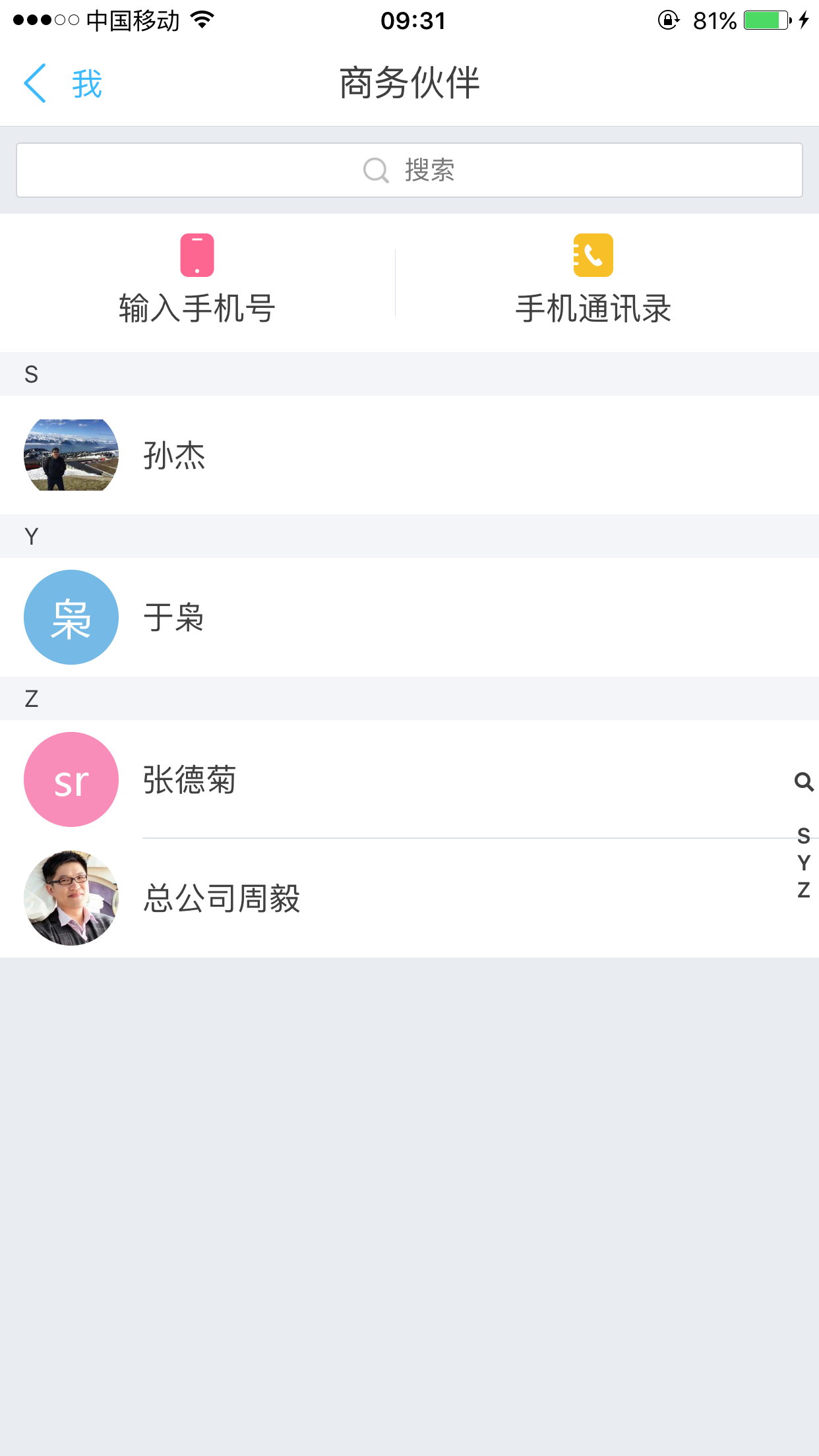The width and height of the screenshot is (819, 1456).
Task: Open 手机通讯录 phone contacts
Action: [593, 281]
